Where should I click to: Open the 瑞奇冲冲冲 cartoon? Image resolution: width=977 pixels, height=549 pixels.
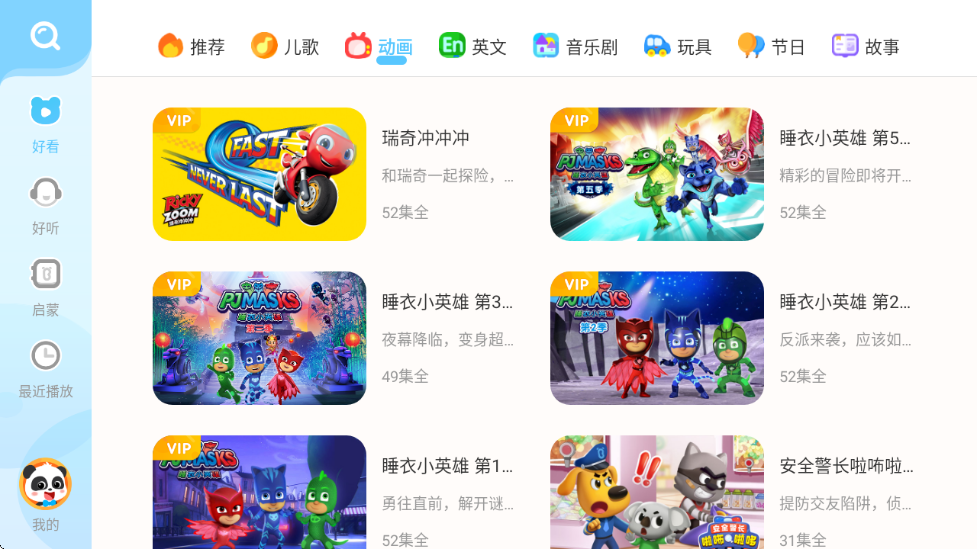pos(259,174)
